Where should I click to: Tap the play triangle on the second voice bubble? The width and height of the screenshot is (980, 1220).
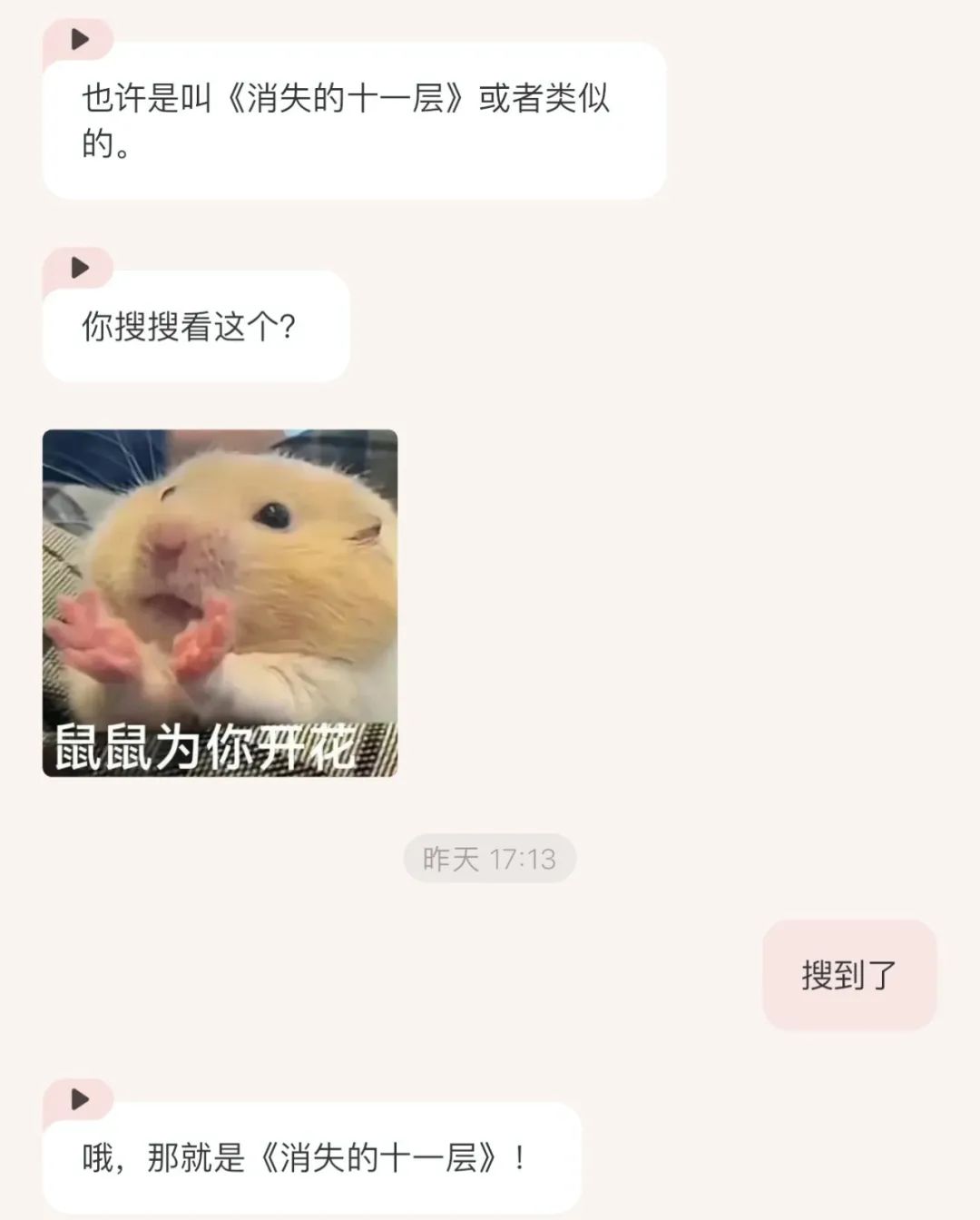point(80,268)
